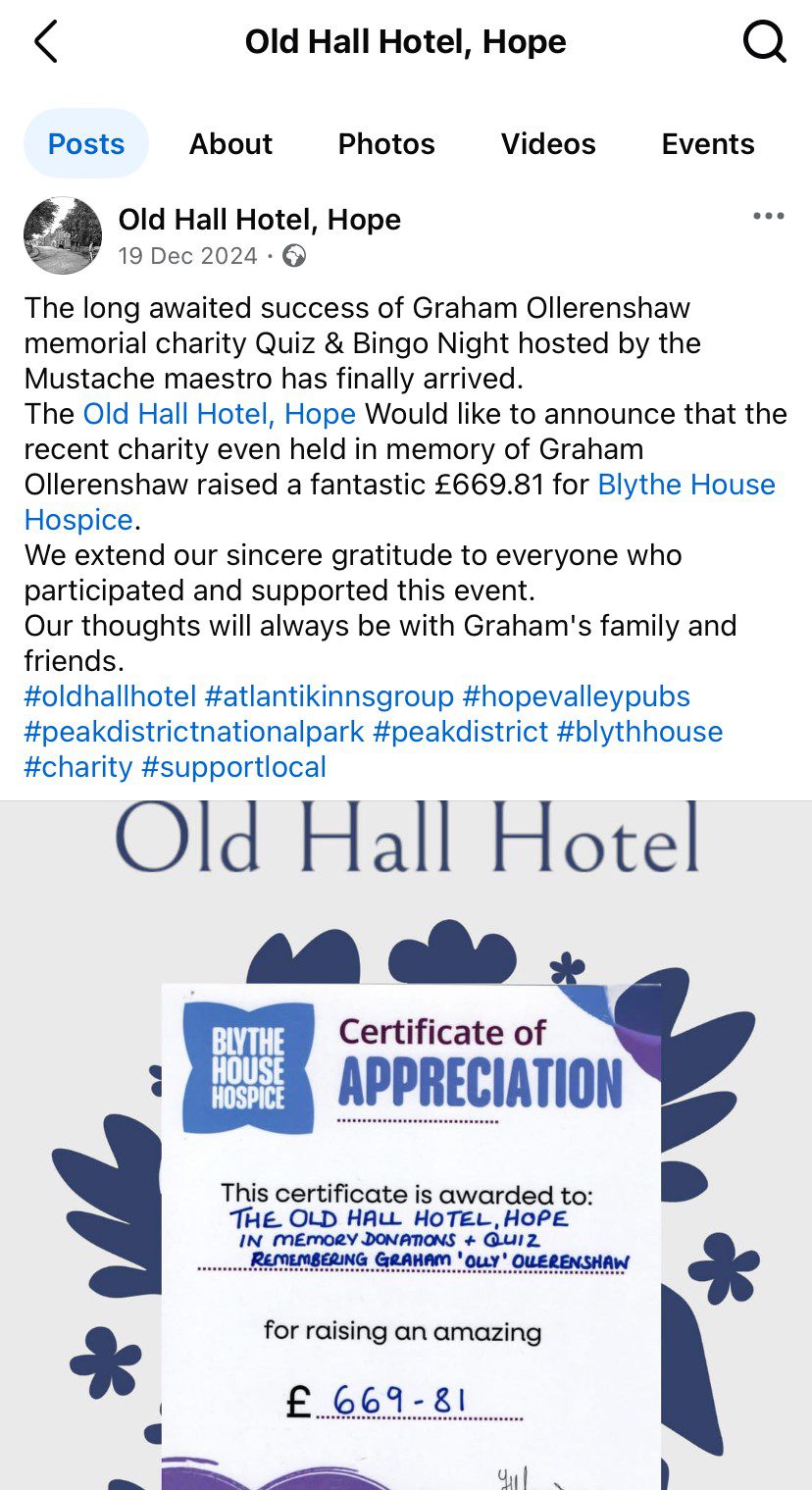Switch to the Events tab
The image size is (812, 1490).
coord(708,143)
